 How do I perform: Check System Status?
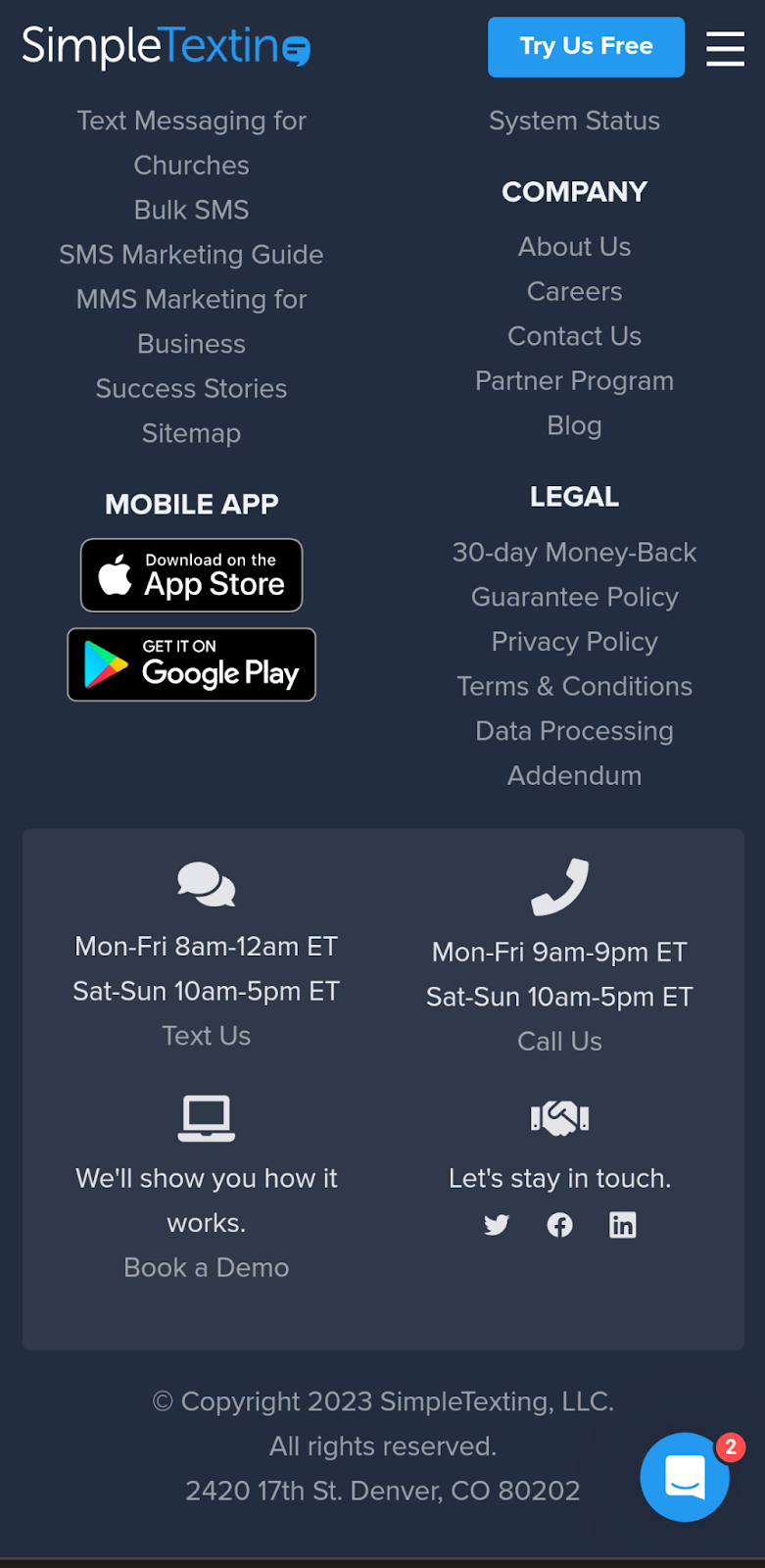tap(574, 122)
